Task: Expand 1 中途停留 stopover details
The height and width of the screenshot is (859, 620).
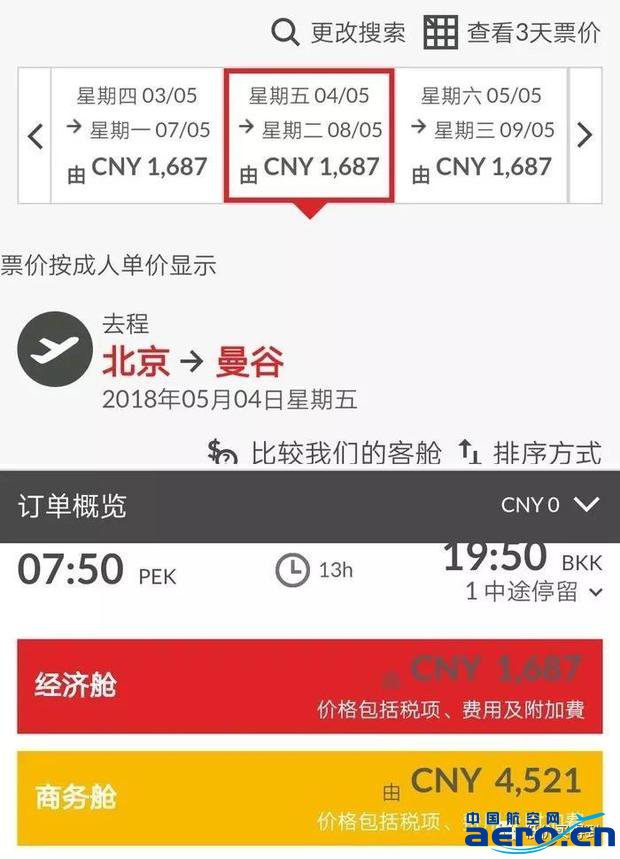Action: 534,591
